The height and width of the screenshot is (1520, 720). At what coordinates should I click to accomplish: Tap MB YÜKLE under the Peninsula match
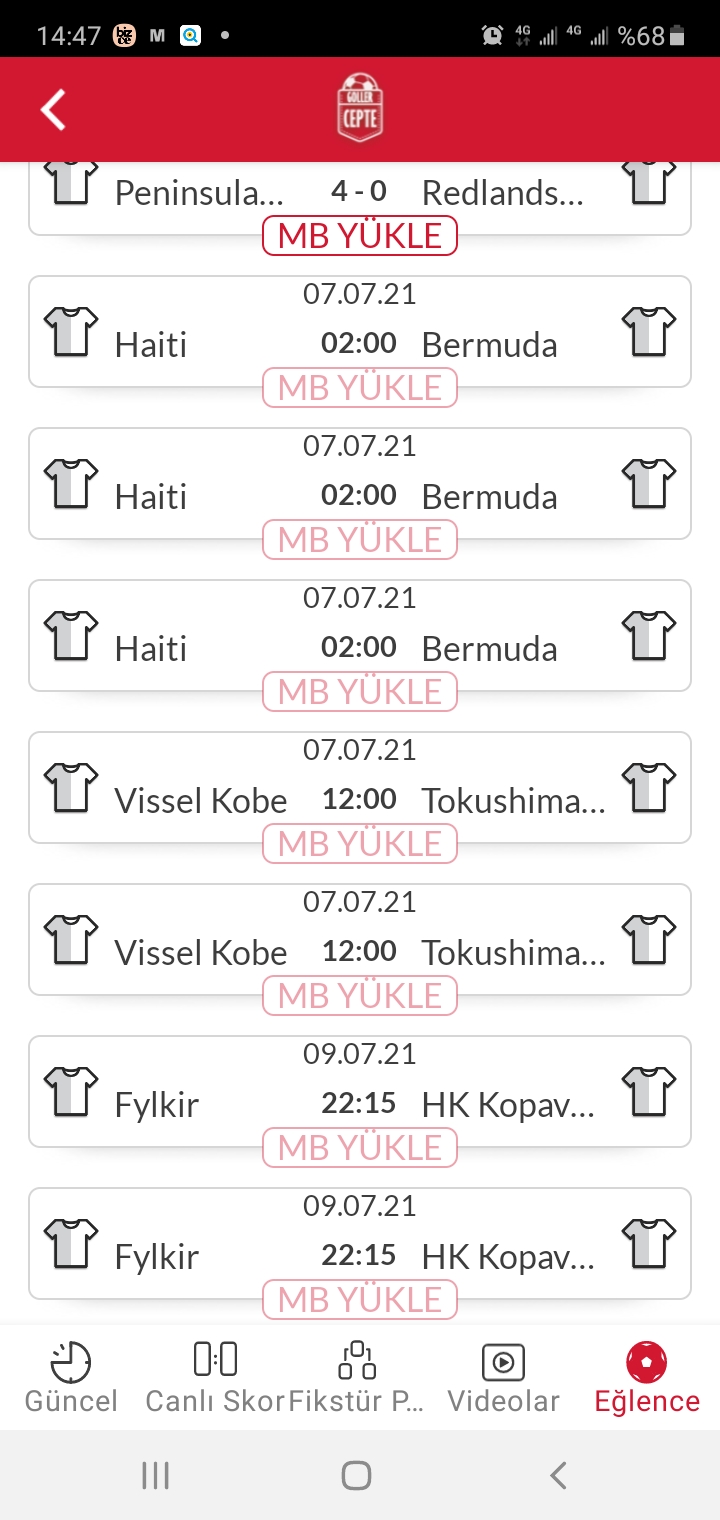pyautogui.click(x=360, y=236)
